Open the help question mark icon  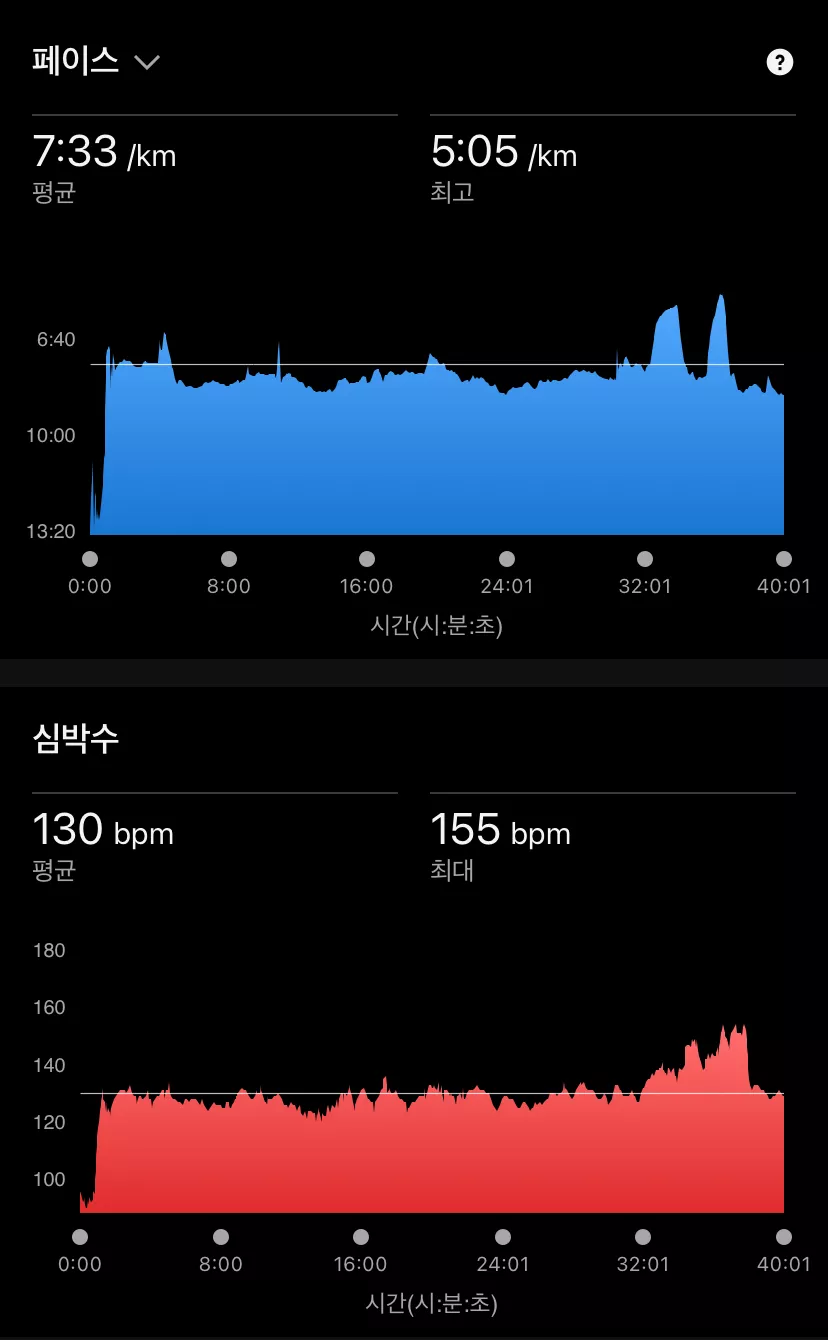[x=779, y=62]
